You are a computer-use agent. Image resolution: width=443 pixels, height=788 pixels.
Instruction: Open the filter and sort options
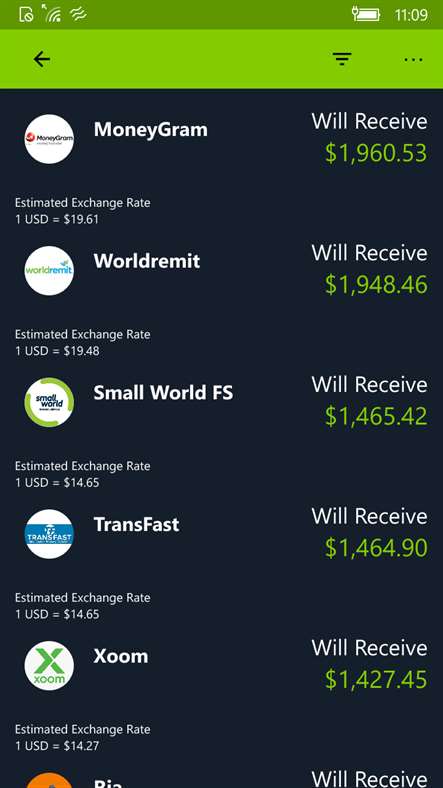pos(342,59)
